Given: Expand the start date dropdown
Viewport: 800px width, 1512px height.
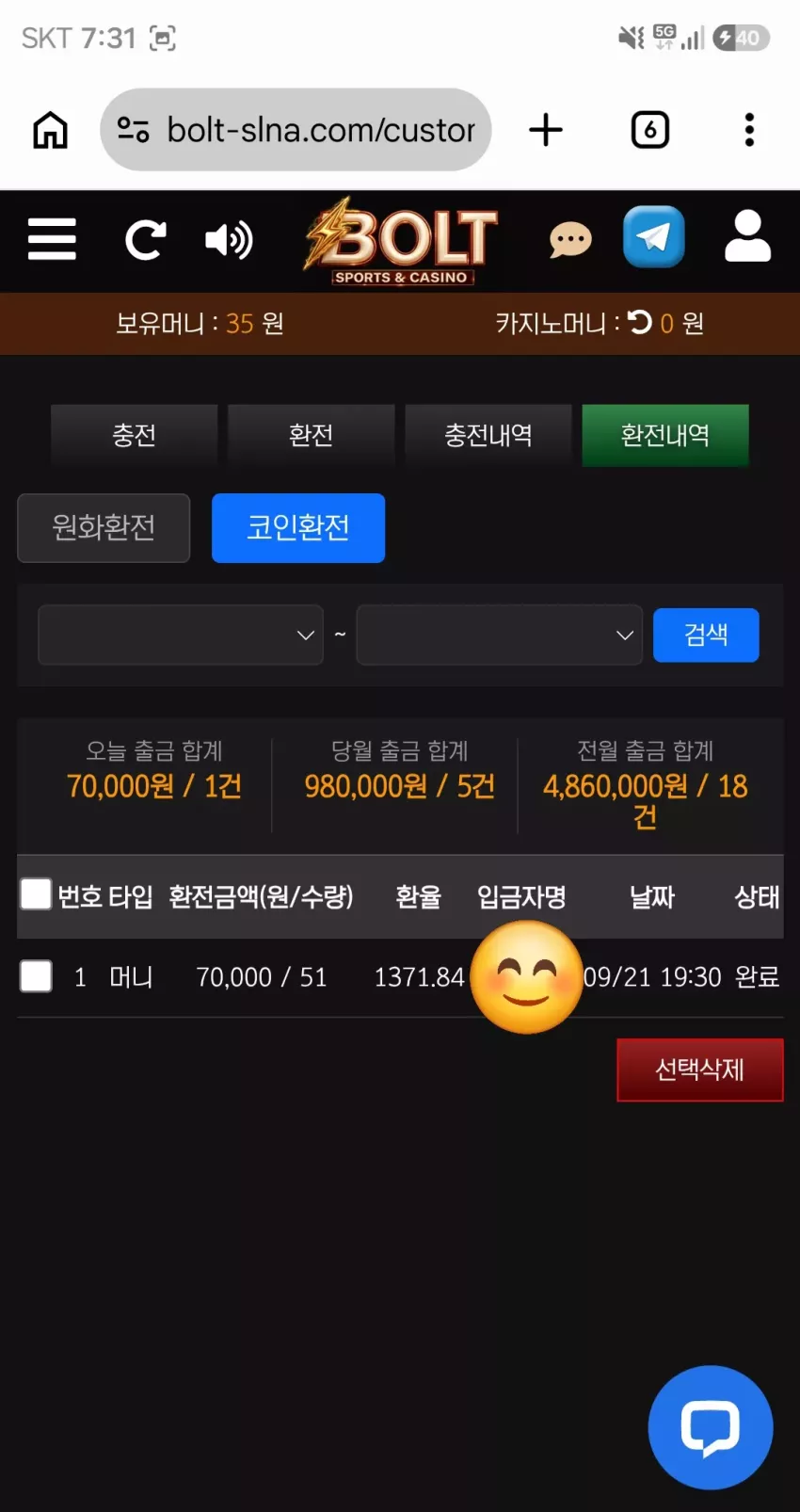Looking at the screenshot, I should [x=181, y=635].
